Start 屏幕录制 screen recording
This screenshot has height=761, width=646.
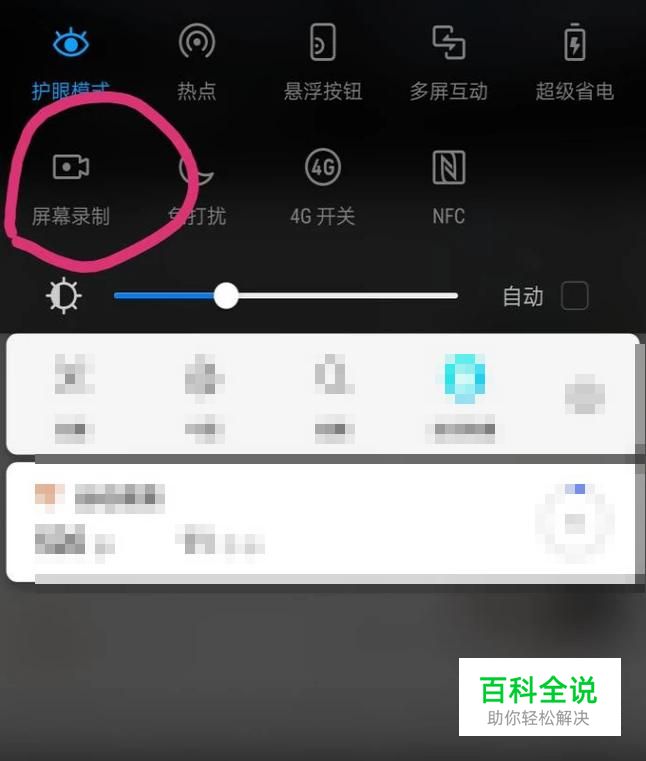pos(70,168)
